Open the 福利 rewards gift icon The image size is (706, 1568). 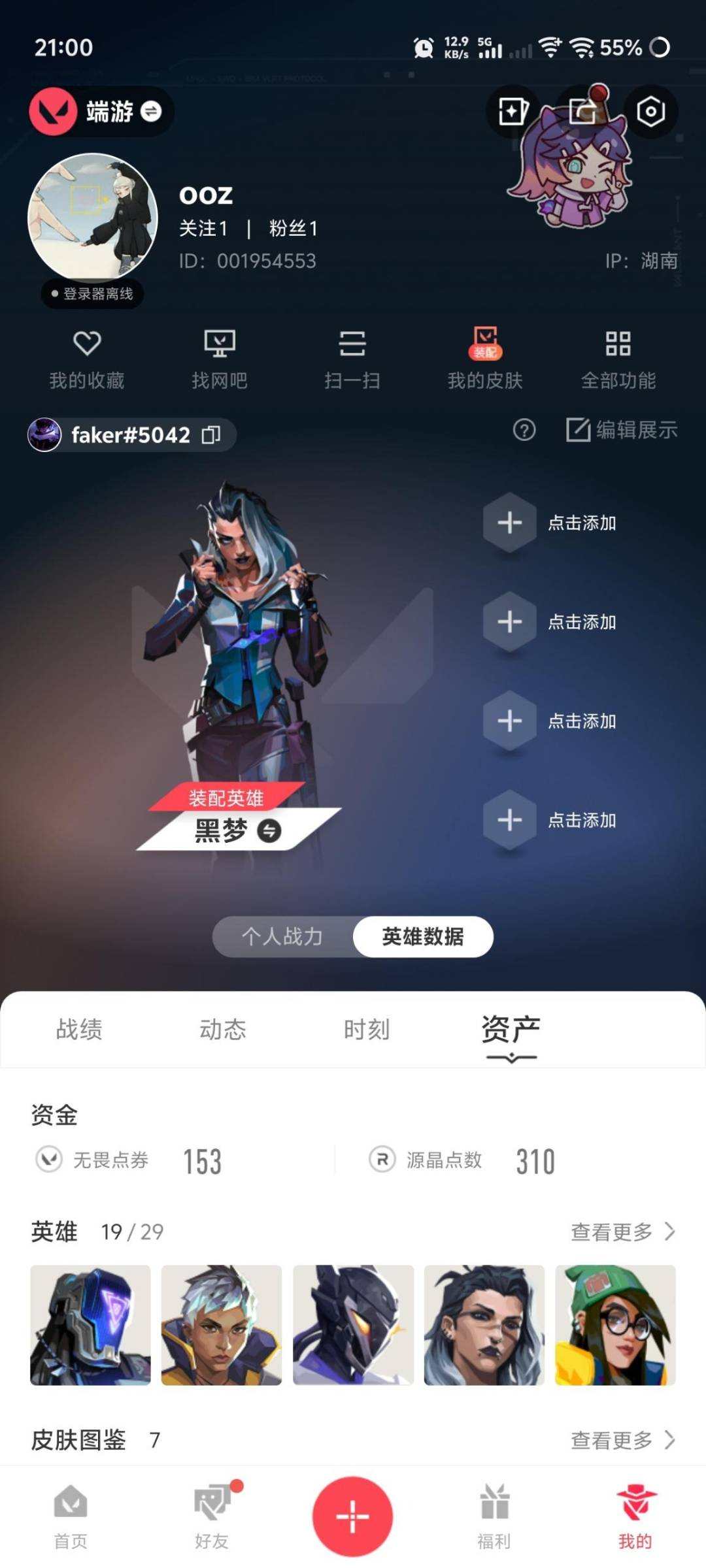click(x=496, y=1516)
